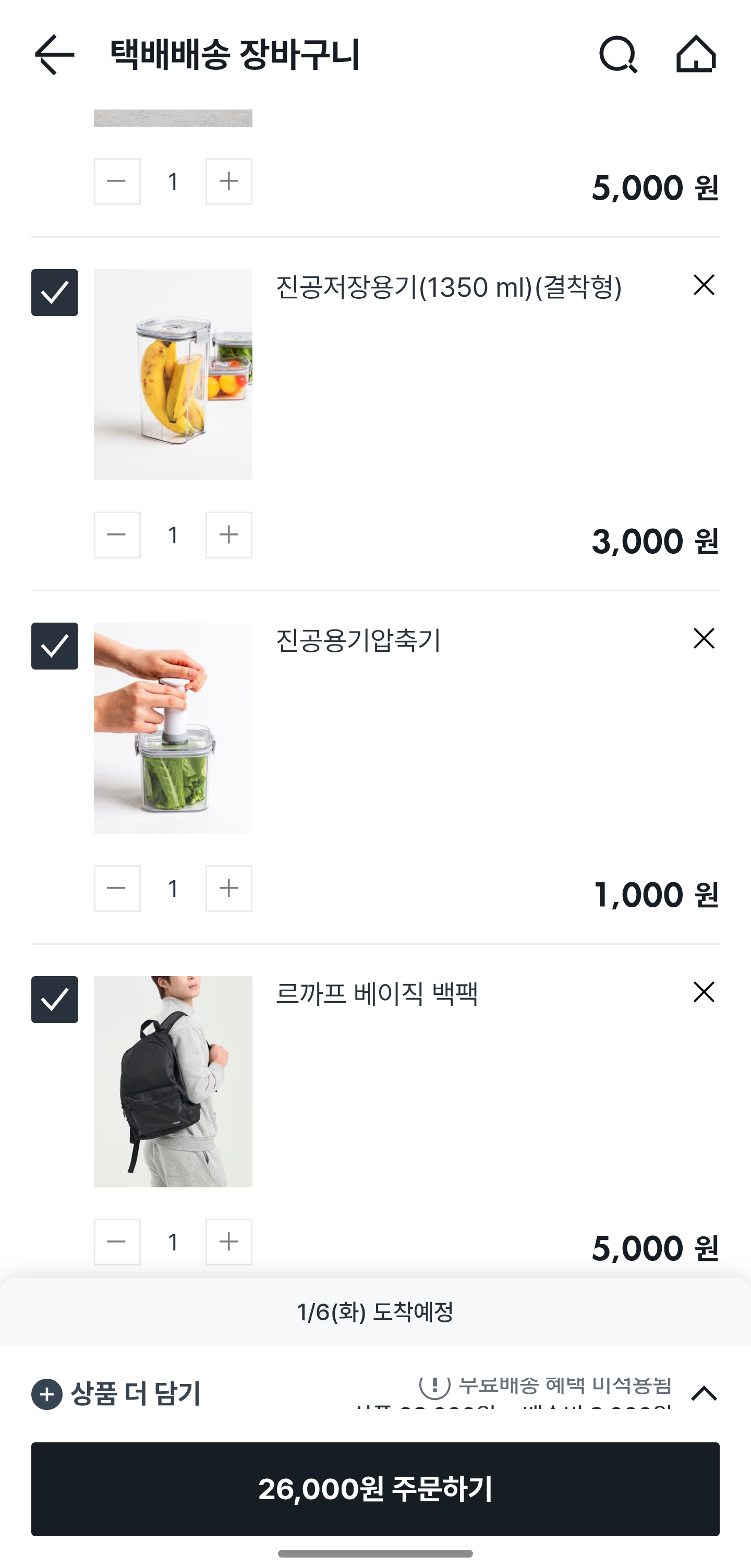This screenshot has height=1568, width=751.
Task: Decrease 르까프 베이직 백팩 quantity
Action: pos(117,1242)
